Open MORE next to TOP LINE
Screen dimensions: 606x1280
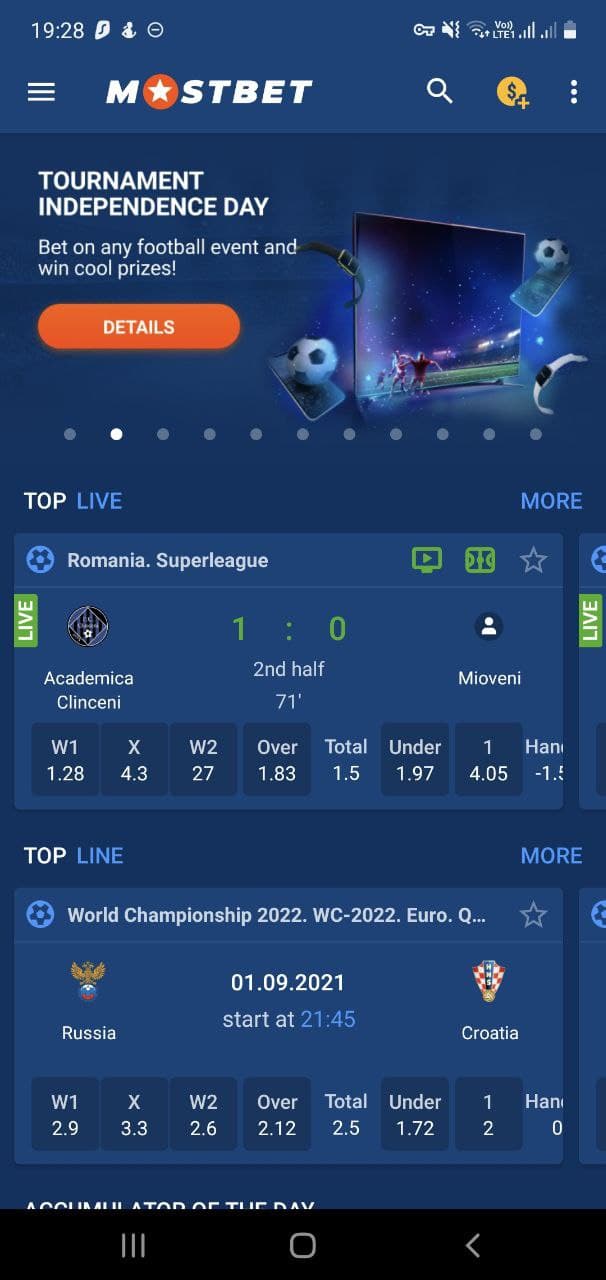551,856
